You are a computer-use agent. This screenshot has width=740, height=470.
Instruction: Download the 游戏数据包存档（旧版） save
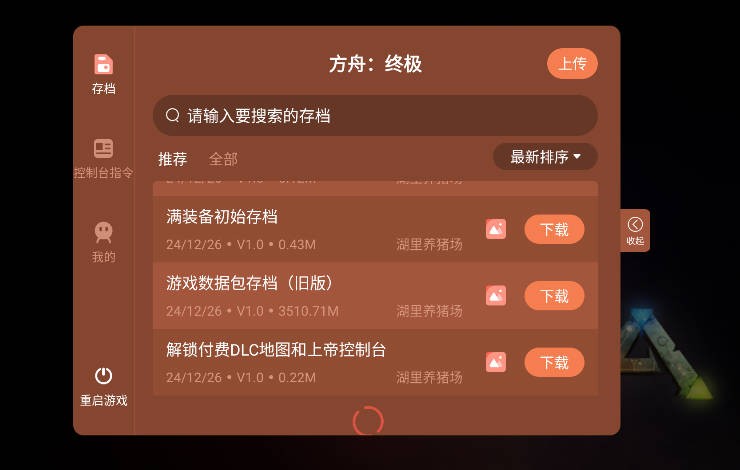tap(554, 296)
